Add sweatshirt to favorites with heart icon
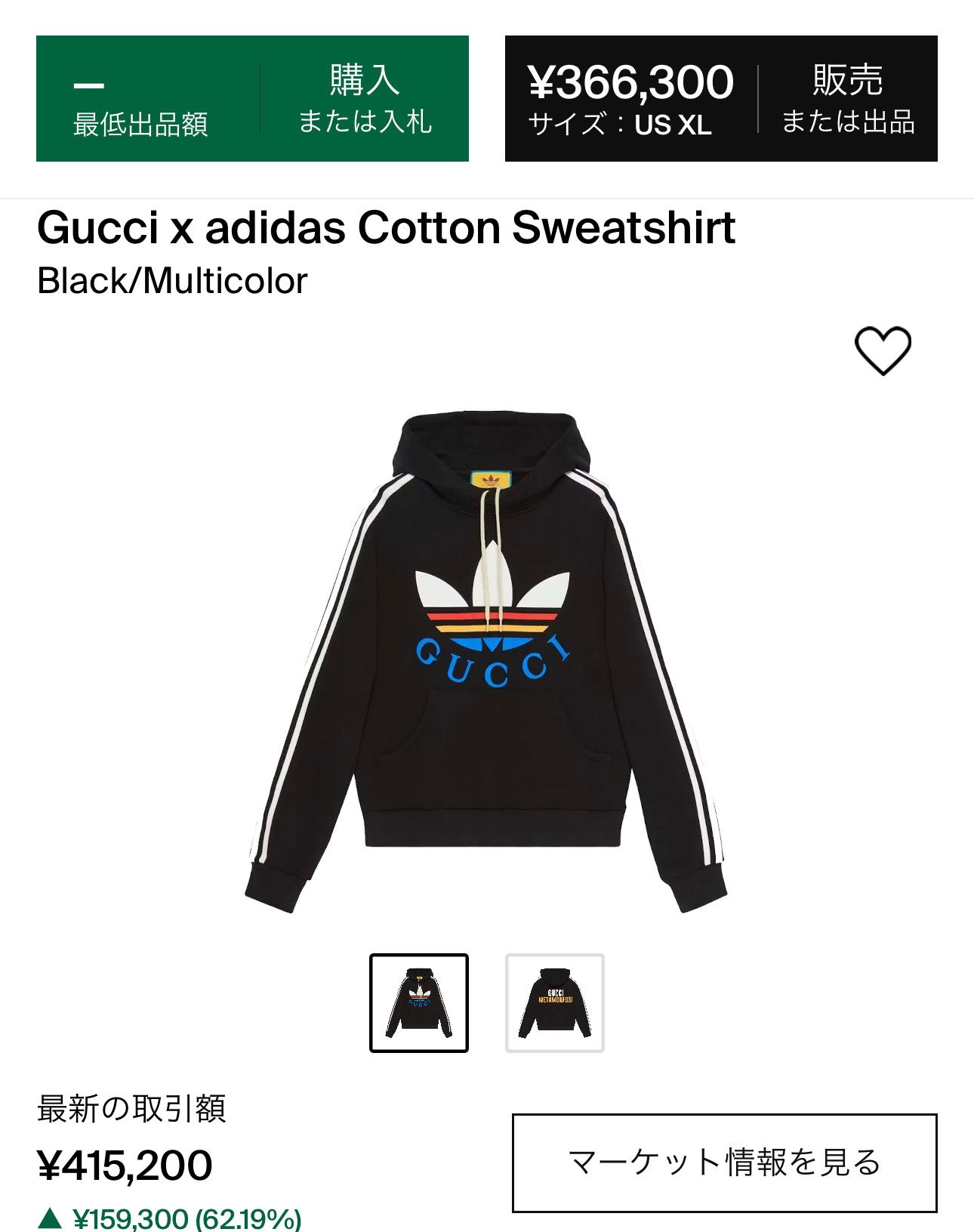This screenshot has height=1232, width=974. tap(882, 351)
